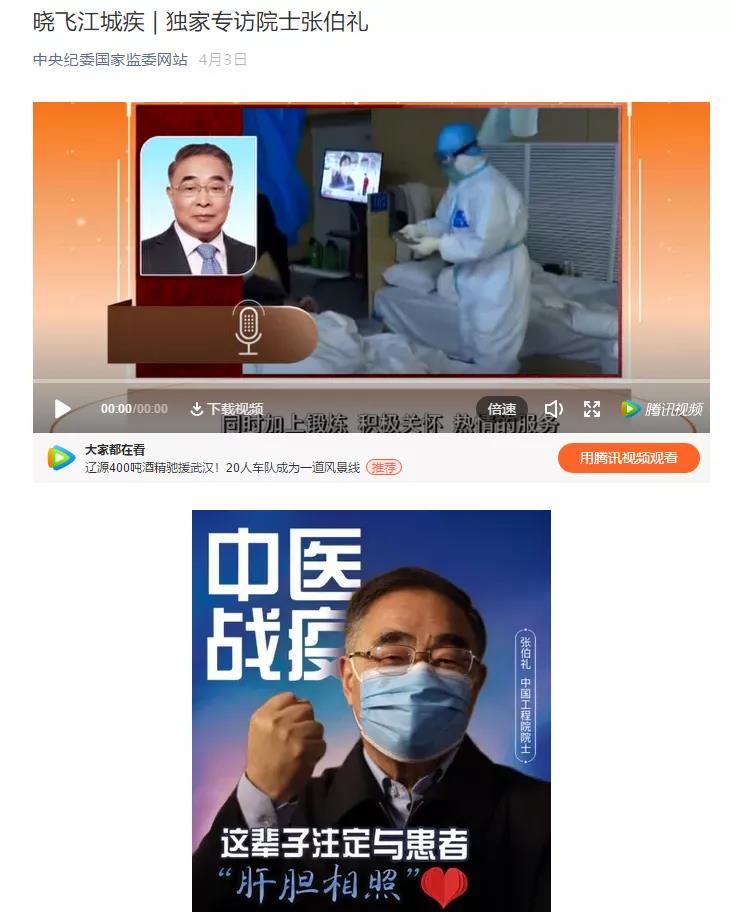
Task: Open the 中医战疫 poster image
Action: click(x=371, y=710)
